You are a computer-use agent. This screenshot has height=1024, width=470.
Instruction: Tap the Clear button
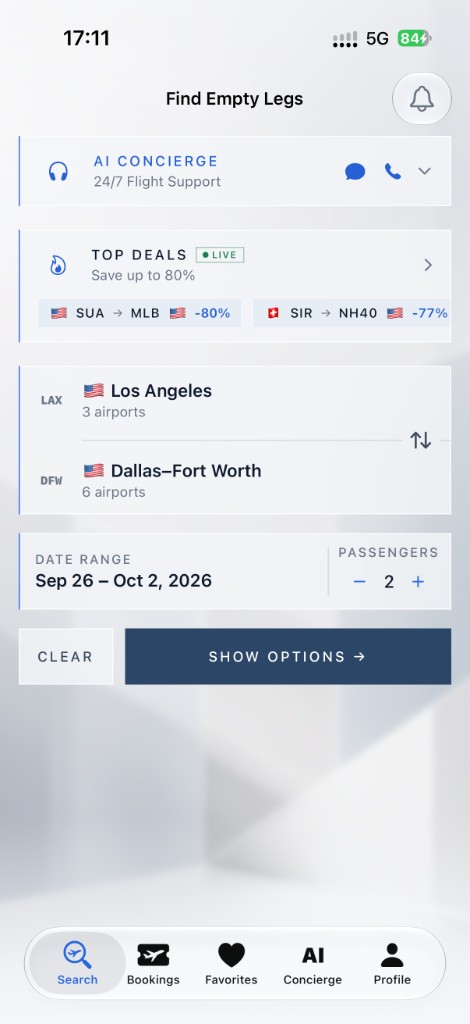click(66, 656)
